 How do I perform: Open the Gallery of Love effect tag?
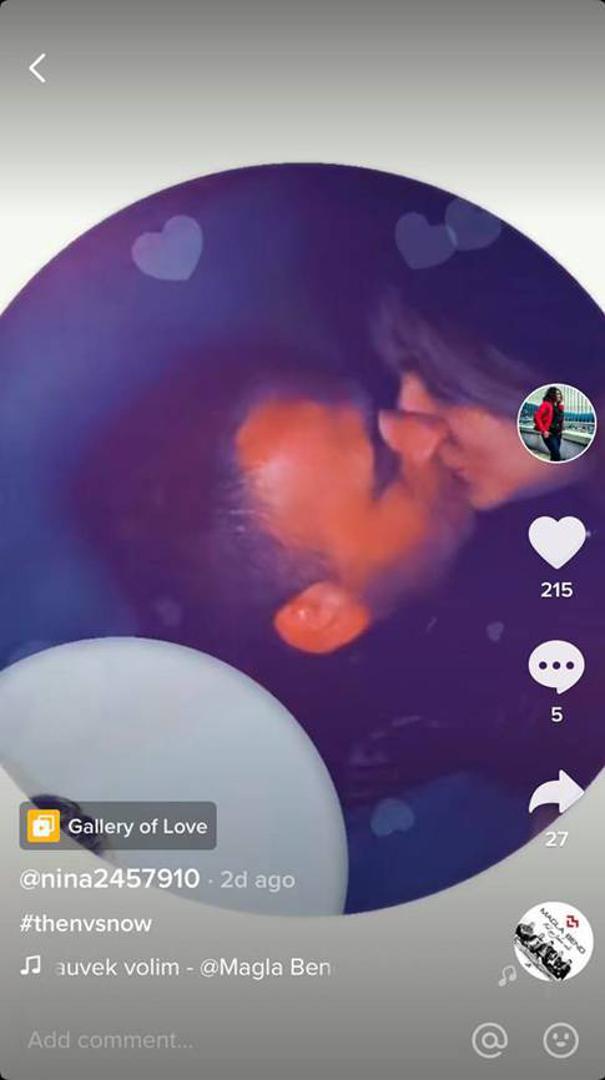[x=118, y=826]
